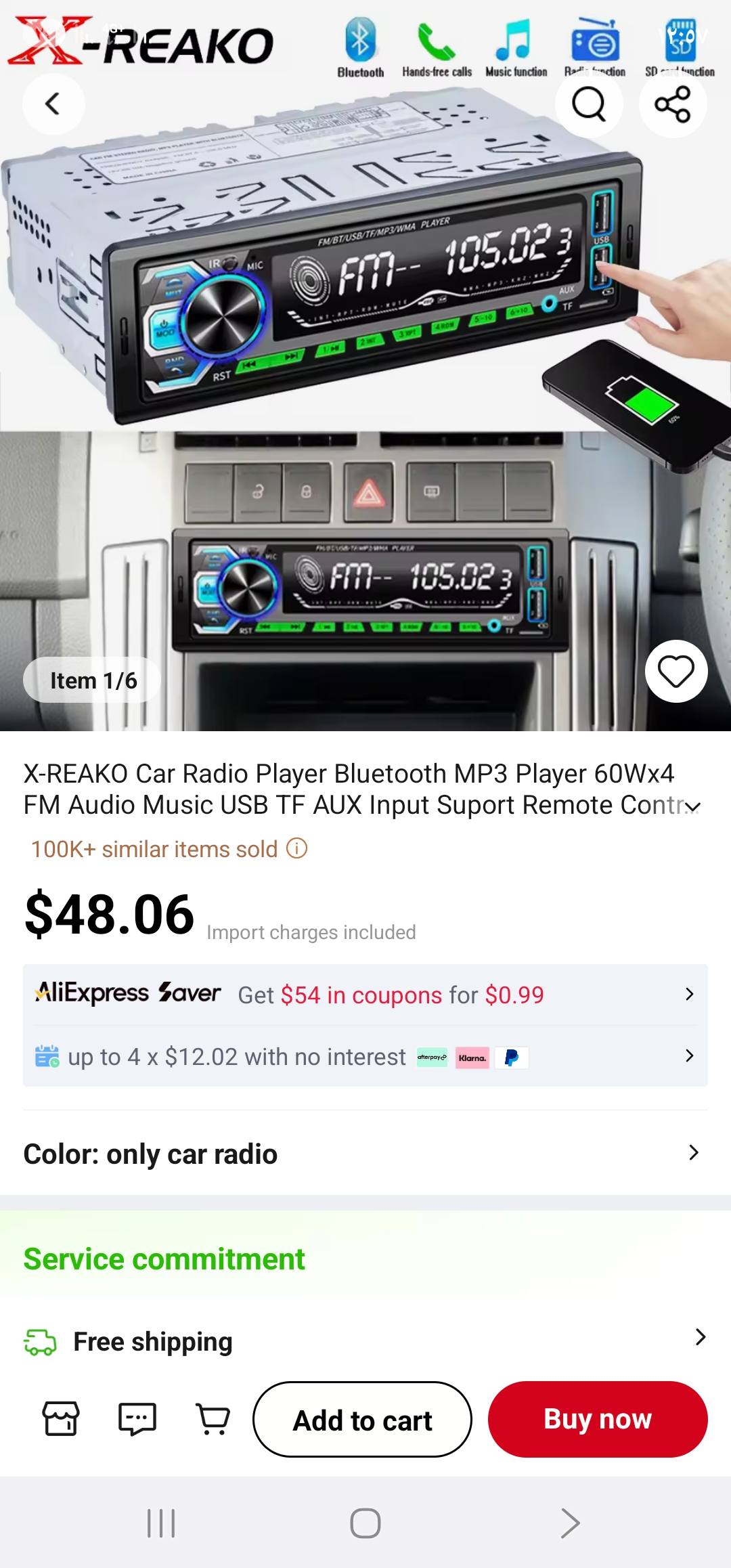Open the shopping cart
731x1568 pixels.
tap(213, 1419)
